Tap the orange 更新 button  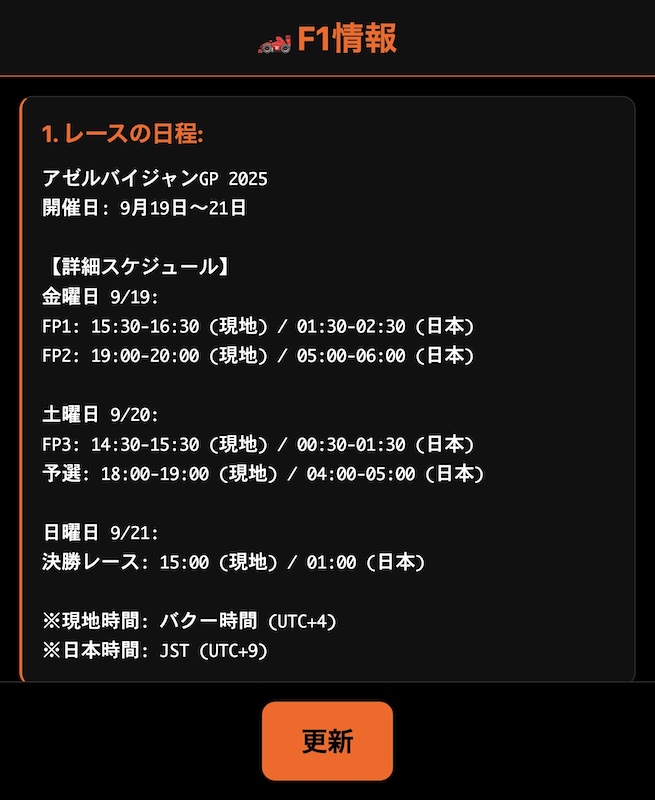point(327,741)
